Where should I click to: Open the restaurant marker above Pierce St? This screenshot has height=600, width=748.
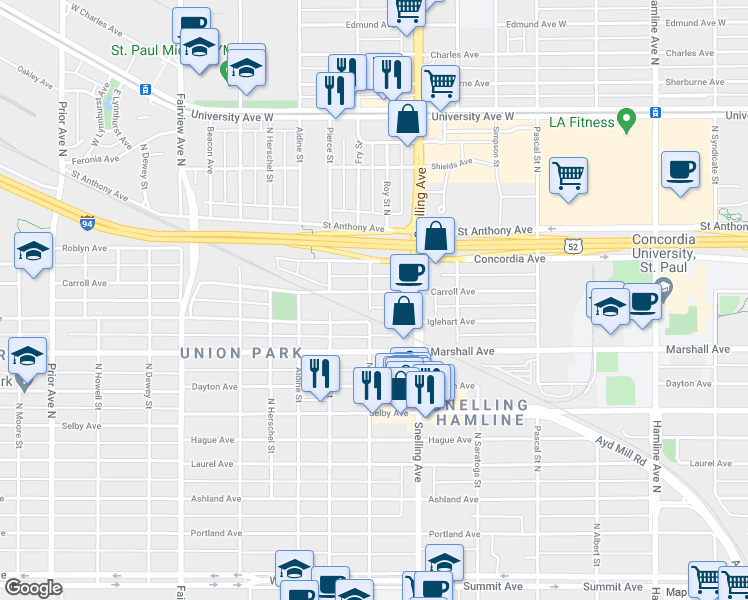click(x=335, y=94)
